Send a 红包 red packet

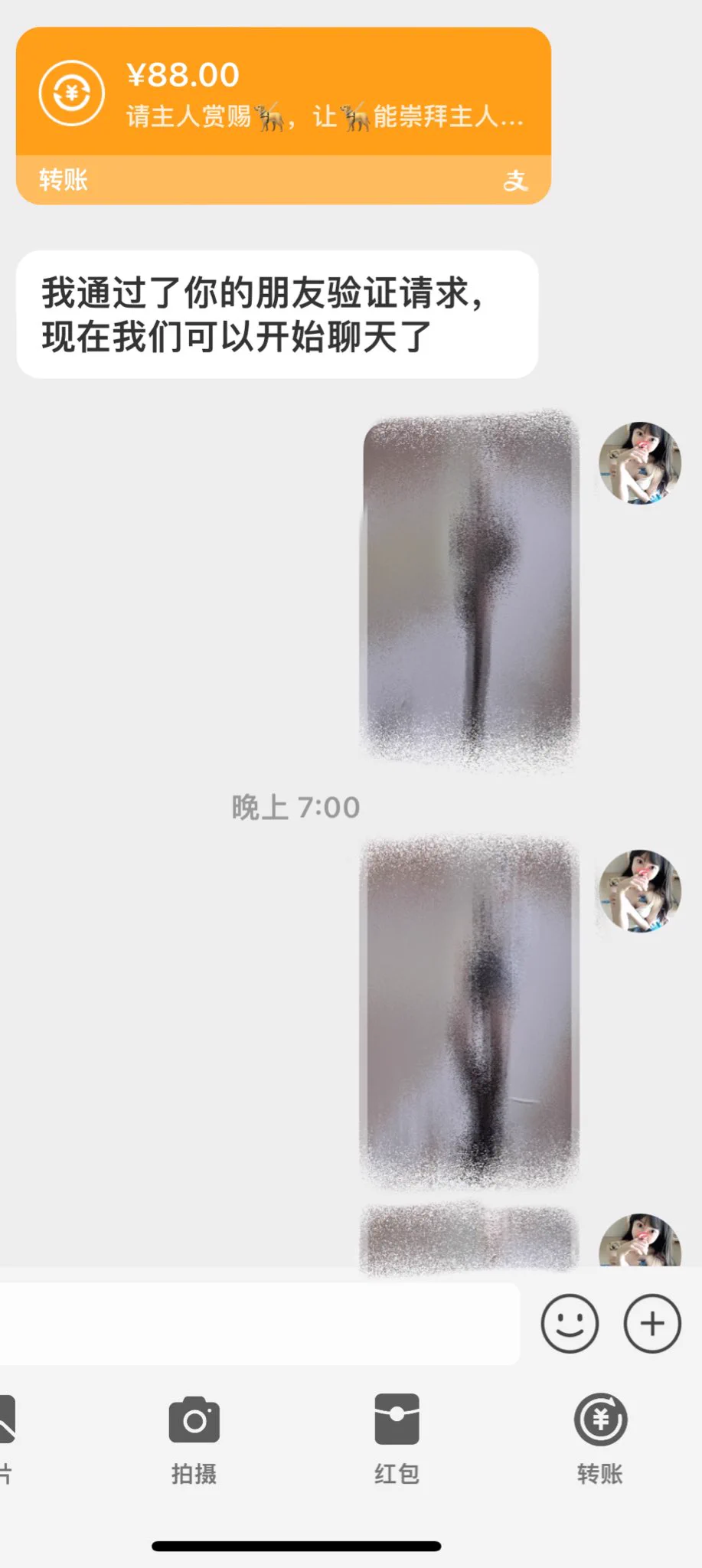397,1437
